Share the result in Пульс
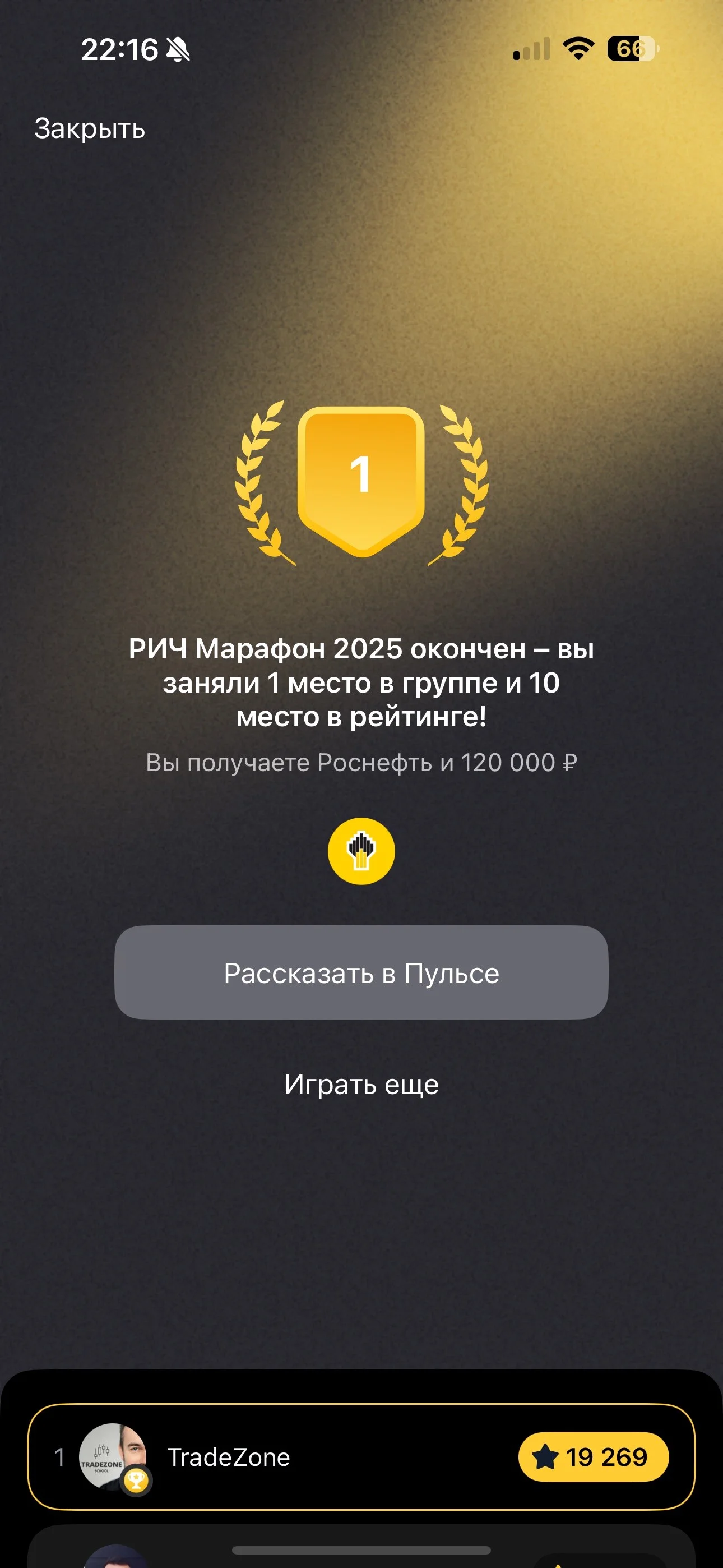Viewport: 723px width, 1568px height. tap(361, 972)
